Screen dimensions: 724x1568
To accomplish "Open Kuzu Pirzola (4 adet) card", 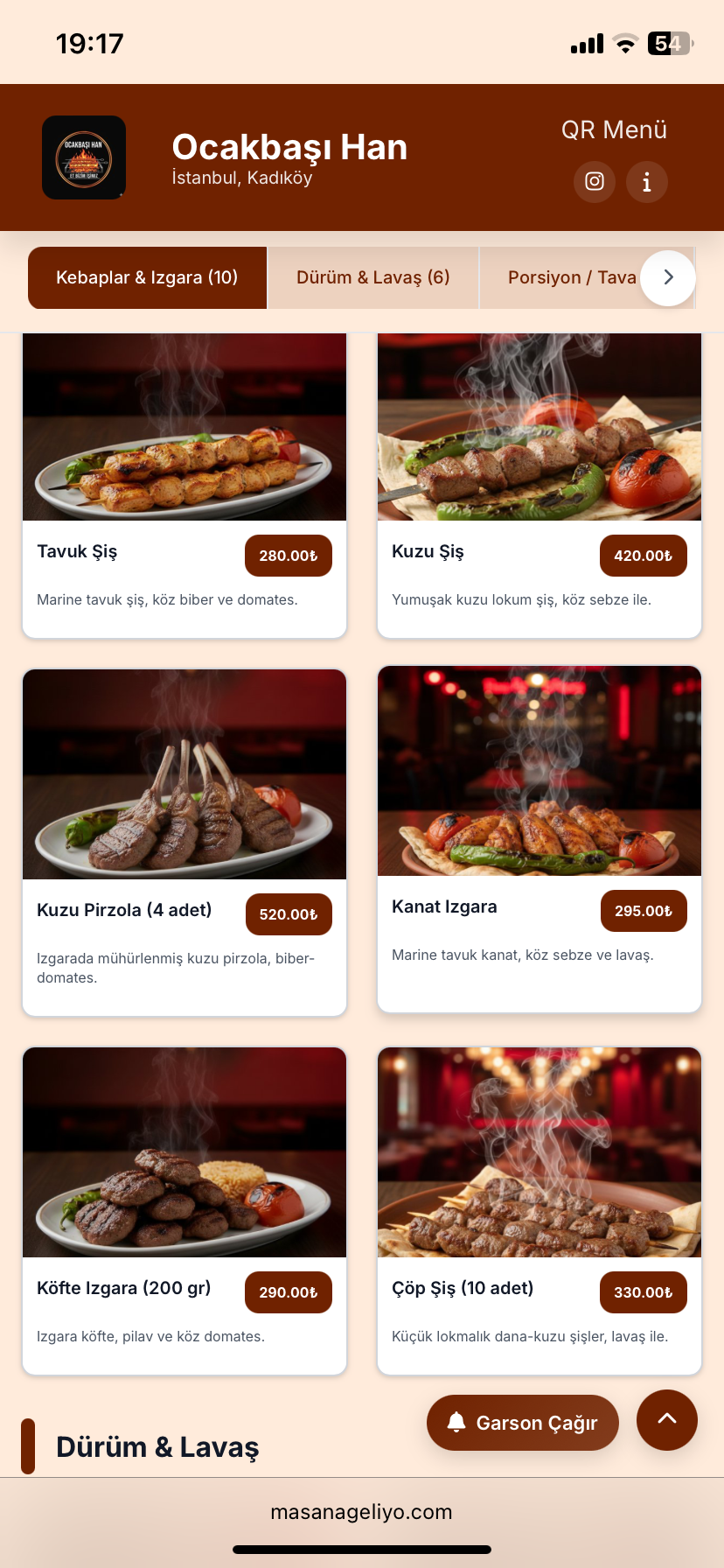I will point(184,842).
